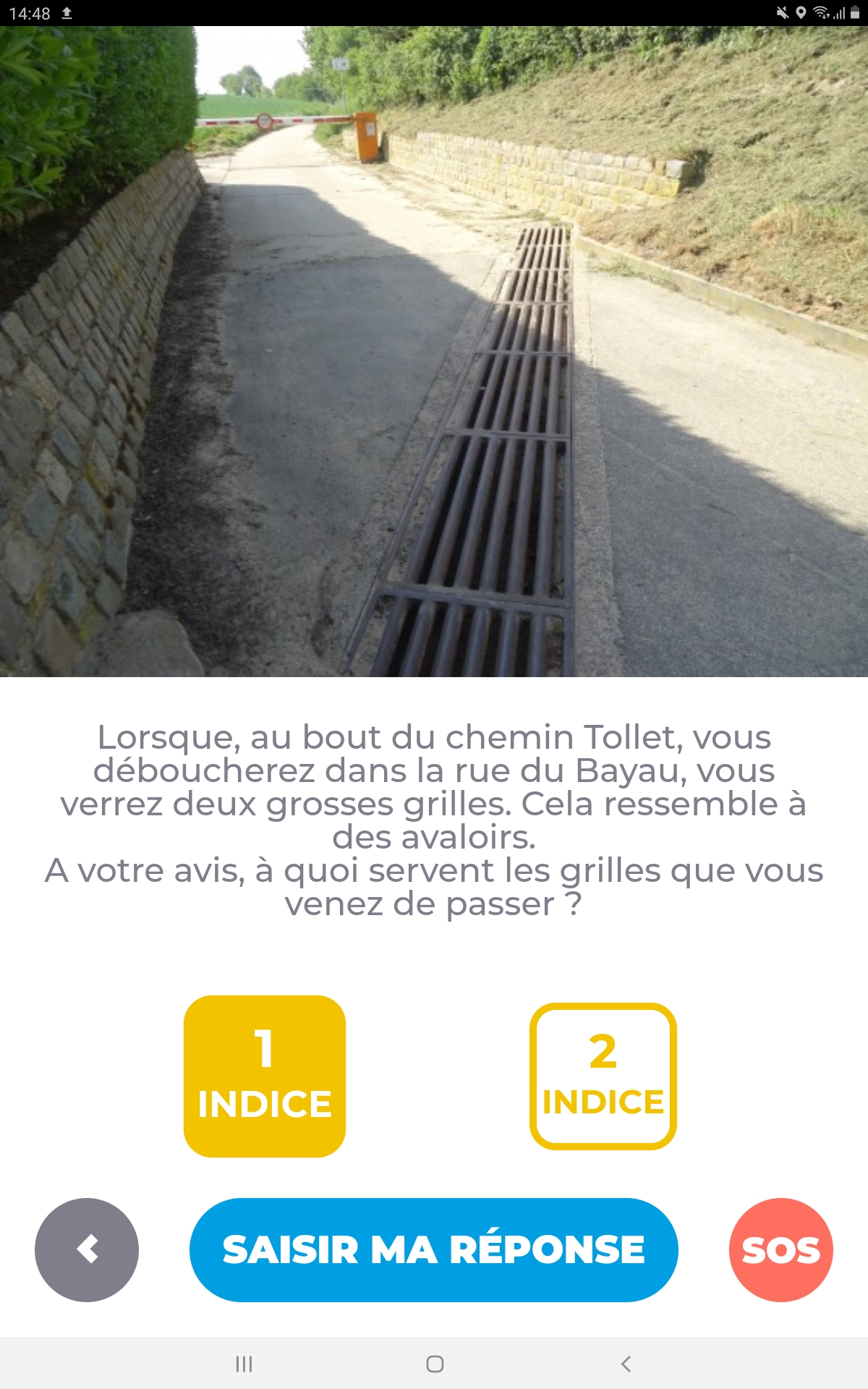Tap the system home button
The height and width of the screenshot is (1389, 868).
(x=435, y=1364)
